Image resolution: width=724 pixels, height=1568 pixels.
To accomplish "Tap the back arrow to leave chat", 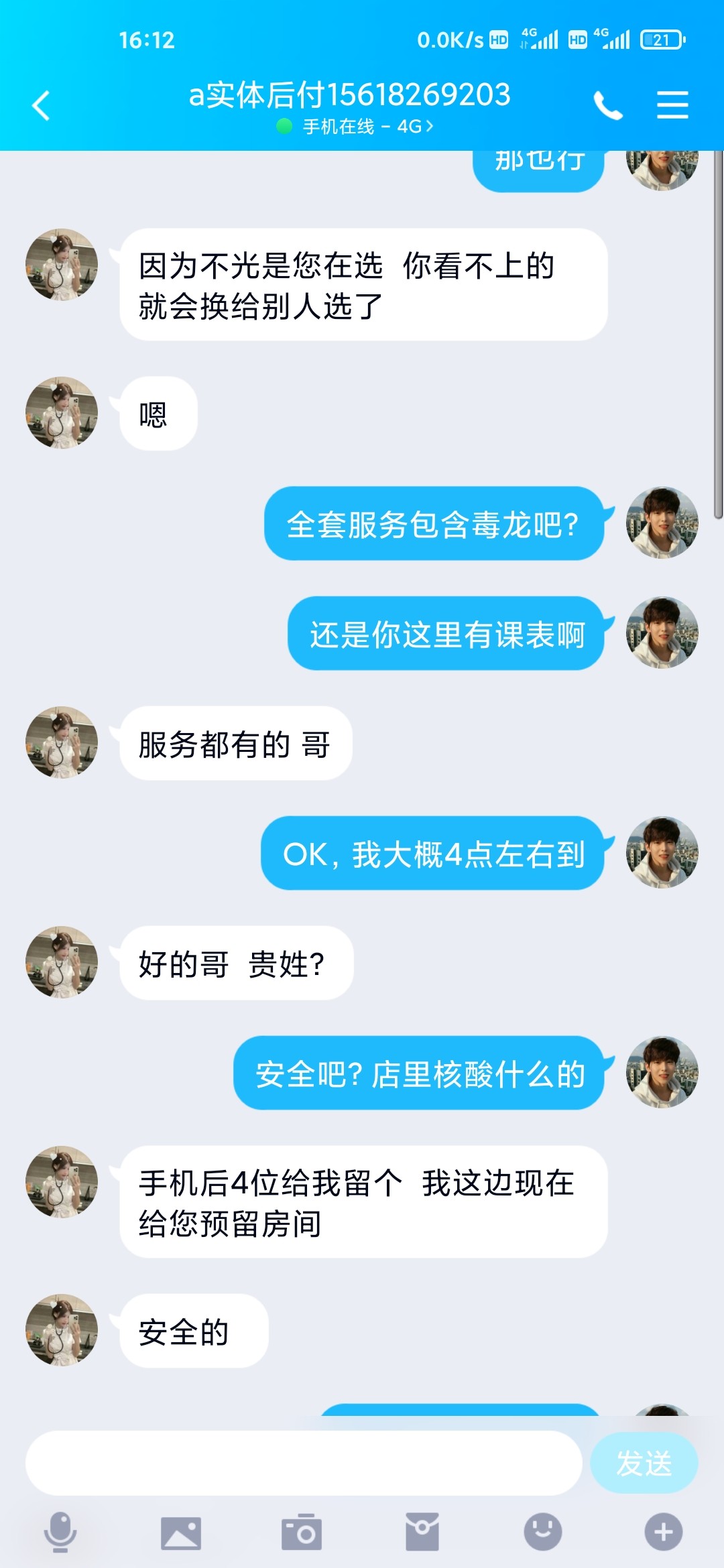I will [42, 106].
